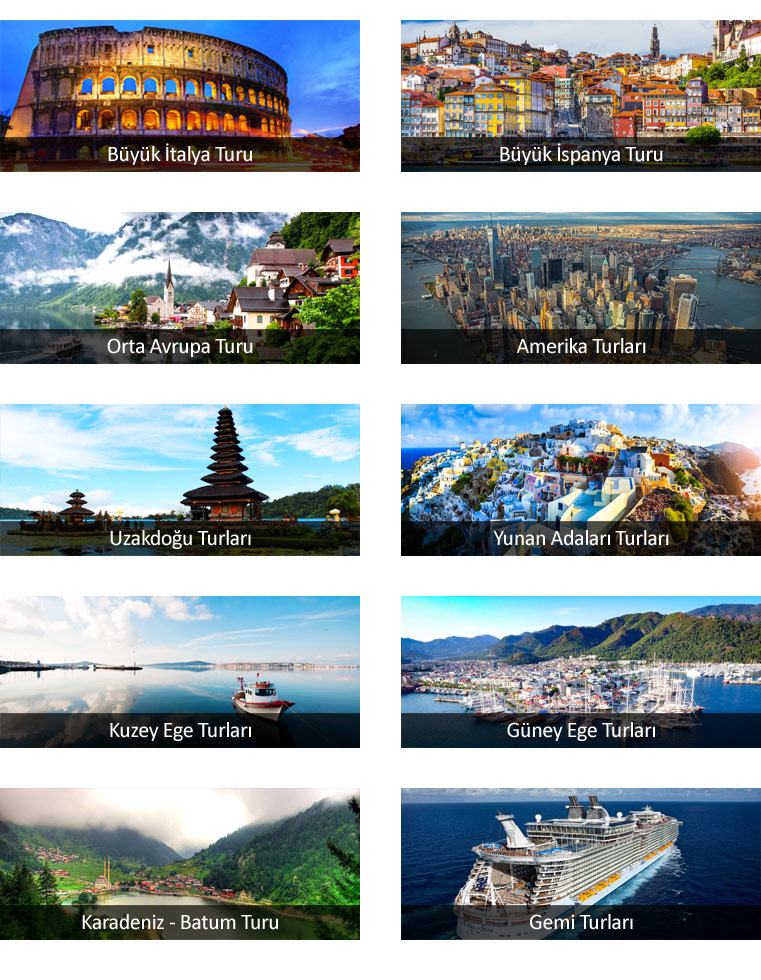The image size is (761, 980).
Task: Open the Uzakdoğu Turları category
Action: click(180, 480)
